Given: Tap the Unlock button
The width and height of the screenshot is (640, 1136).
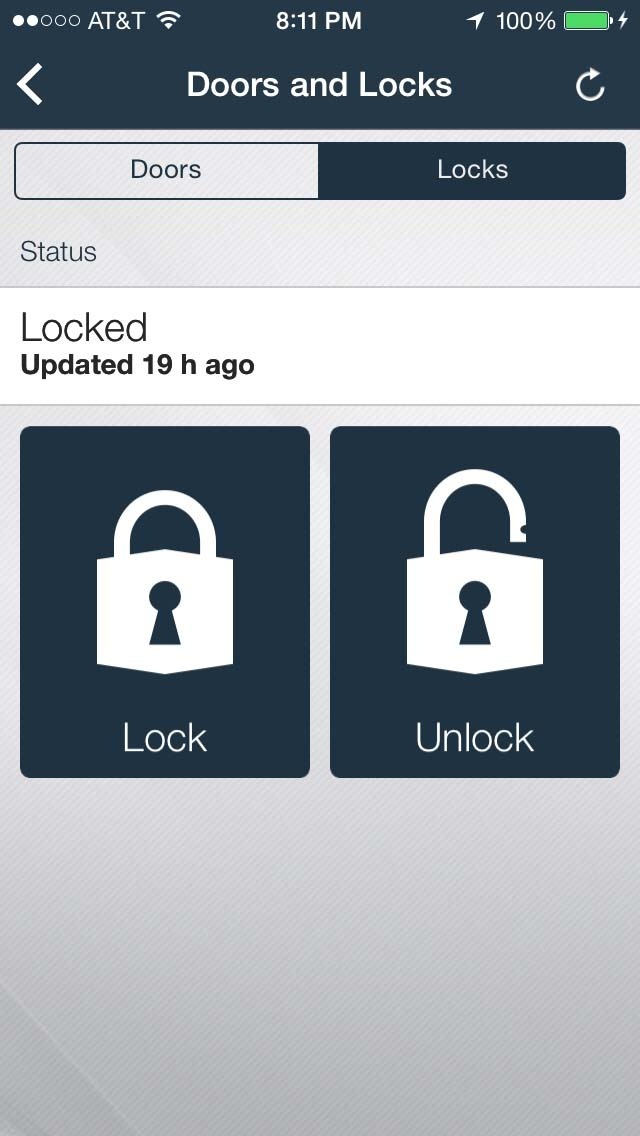Looking at the screenshot, I should pyautogui.click(x=475, y=602).
